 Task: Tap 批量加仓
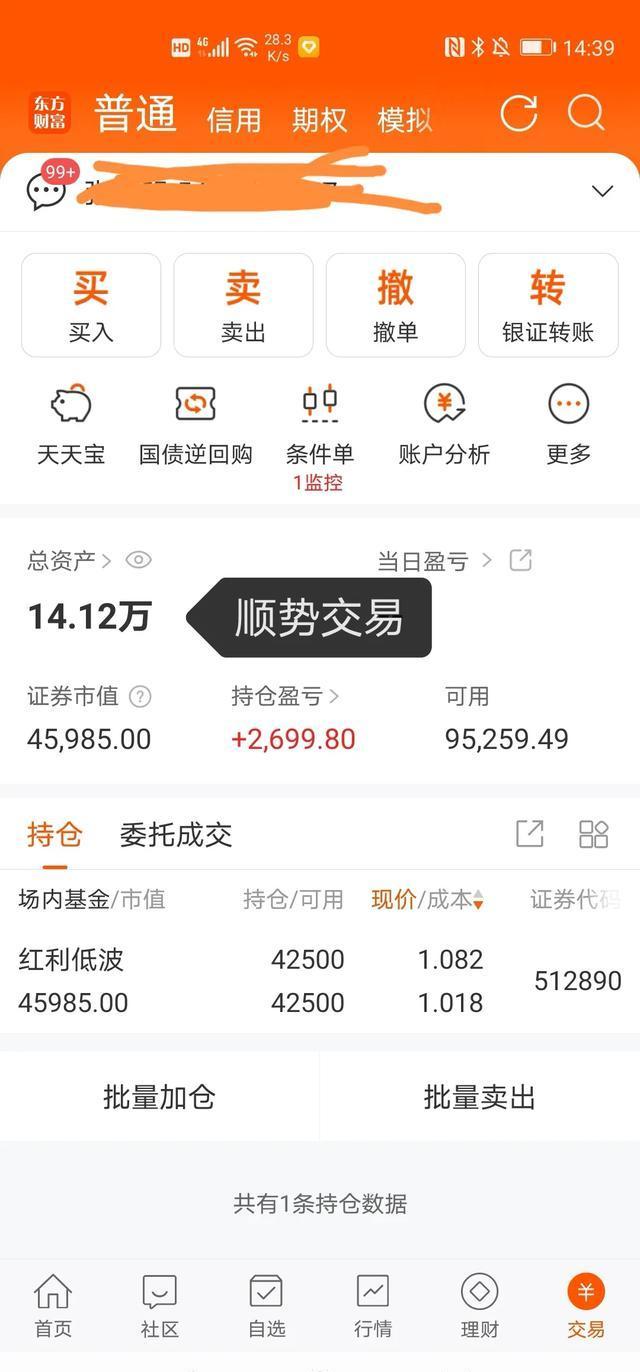[x=159, y=1097]
